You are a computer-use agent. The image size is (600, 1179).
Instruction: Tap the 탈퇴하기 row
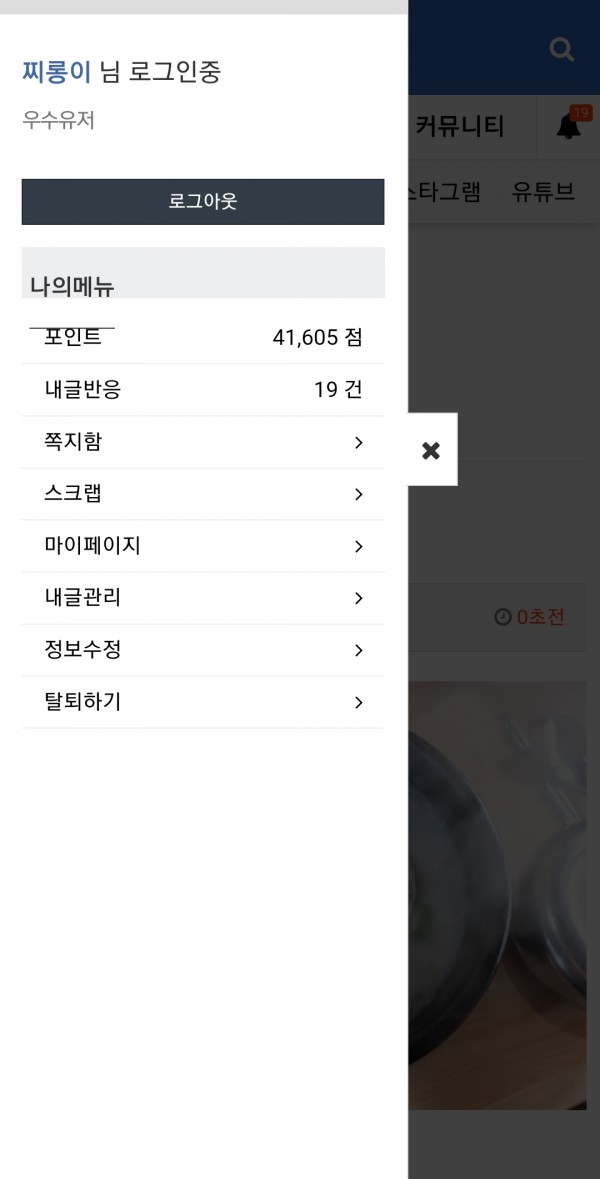click(203, 702)
